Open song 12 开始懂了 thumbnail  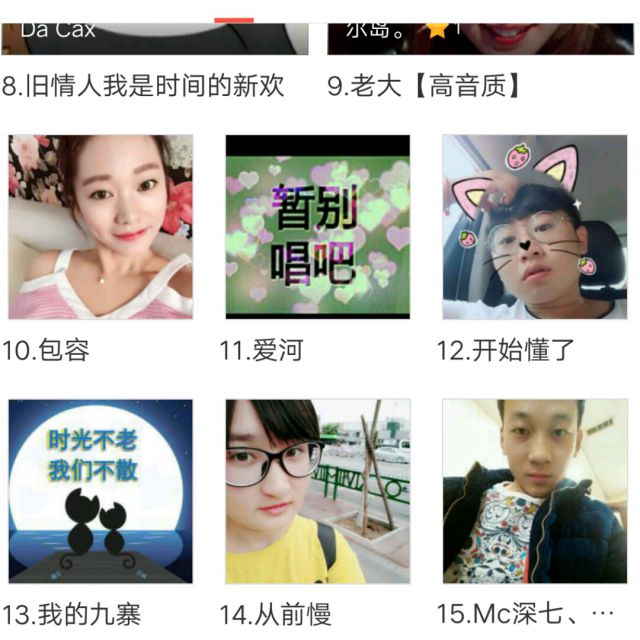pyautogui.click(x=534, y=226)
